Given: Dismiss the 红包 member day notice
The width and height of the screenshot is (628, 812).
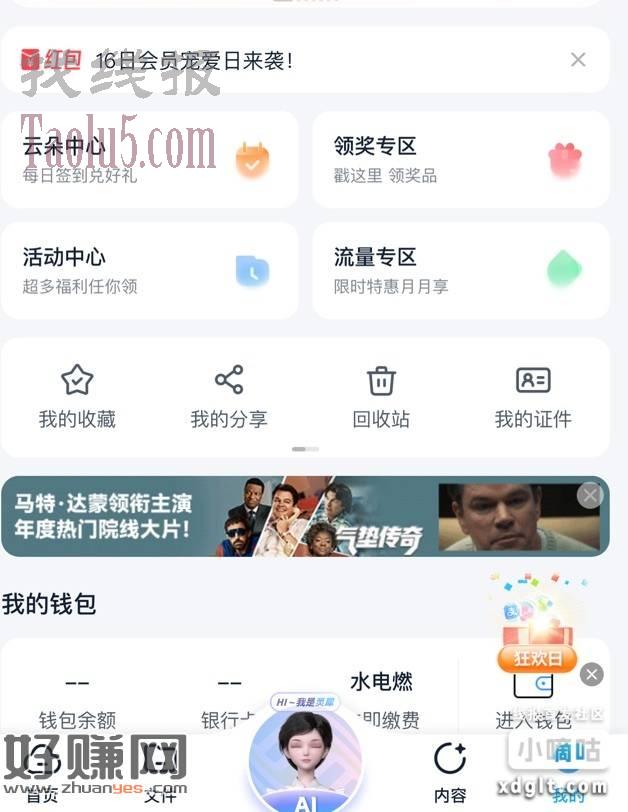Looking at the screenshot, I should tap(578, 60).
